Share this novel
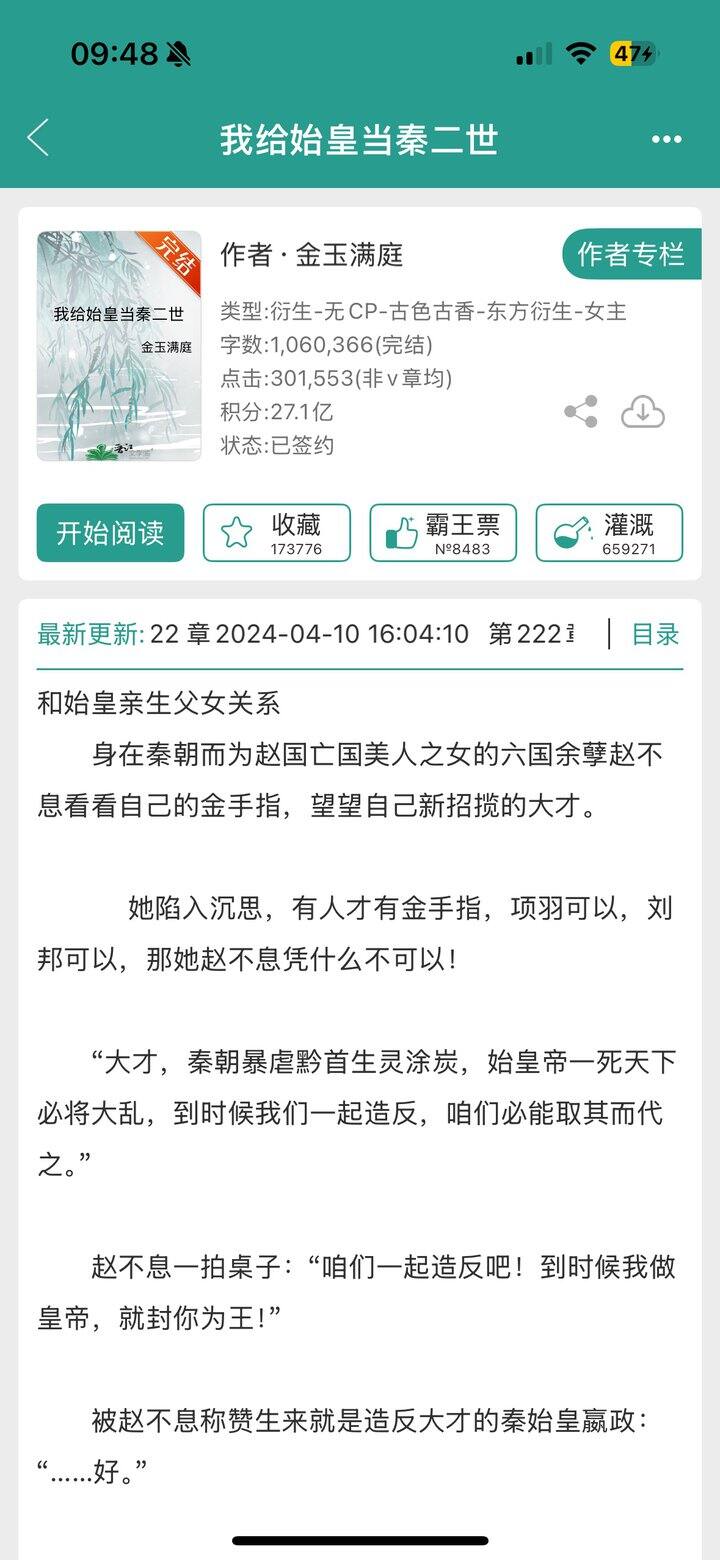 click(580, 412)
